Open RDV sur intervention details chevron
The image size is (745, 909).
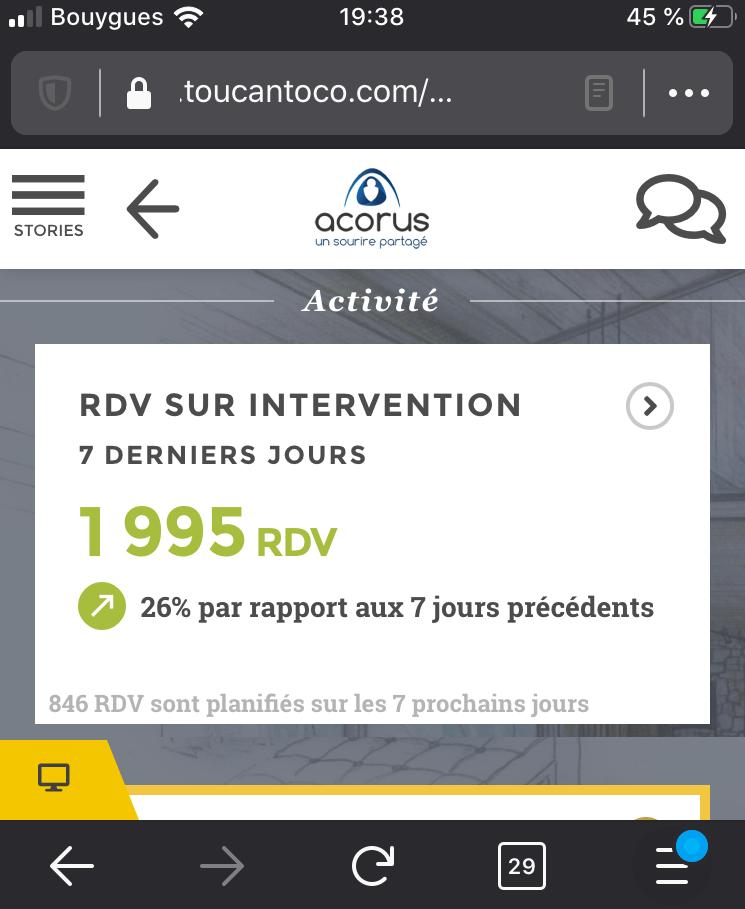(650, 406)
